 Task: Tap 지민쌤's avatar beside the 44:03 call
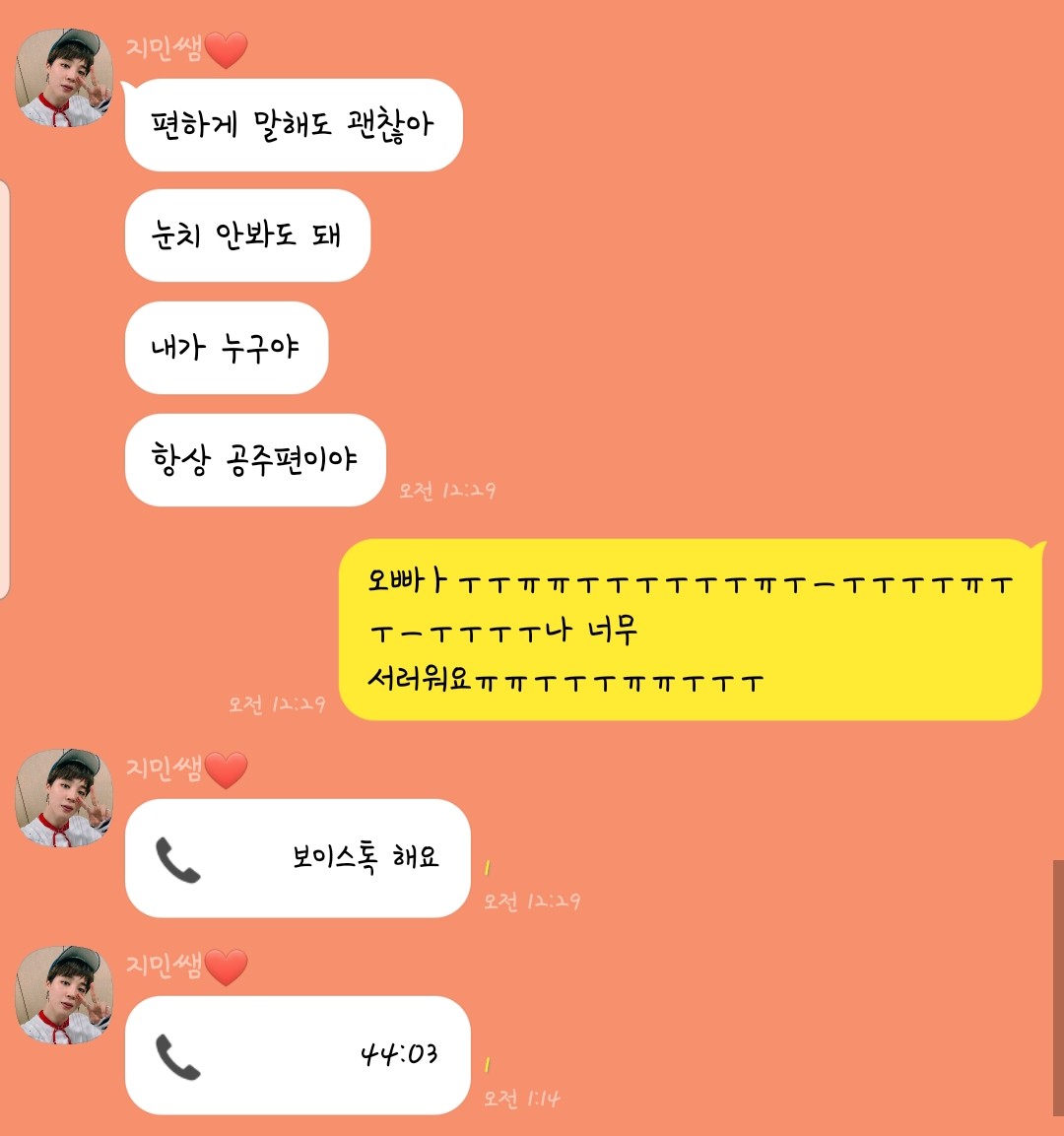click(64, 995)
